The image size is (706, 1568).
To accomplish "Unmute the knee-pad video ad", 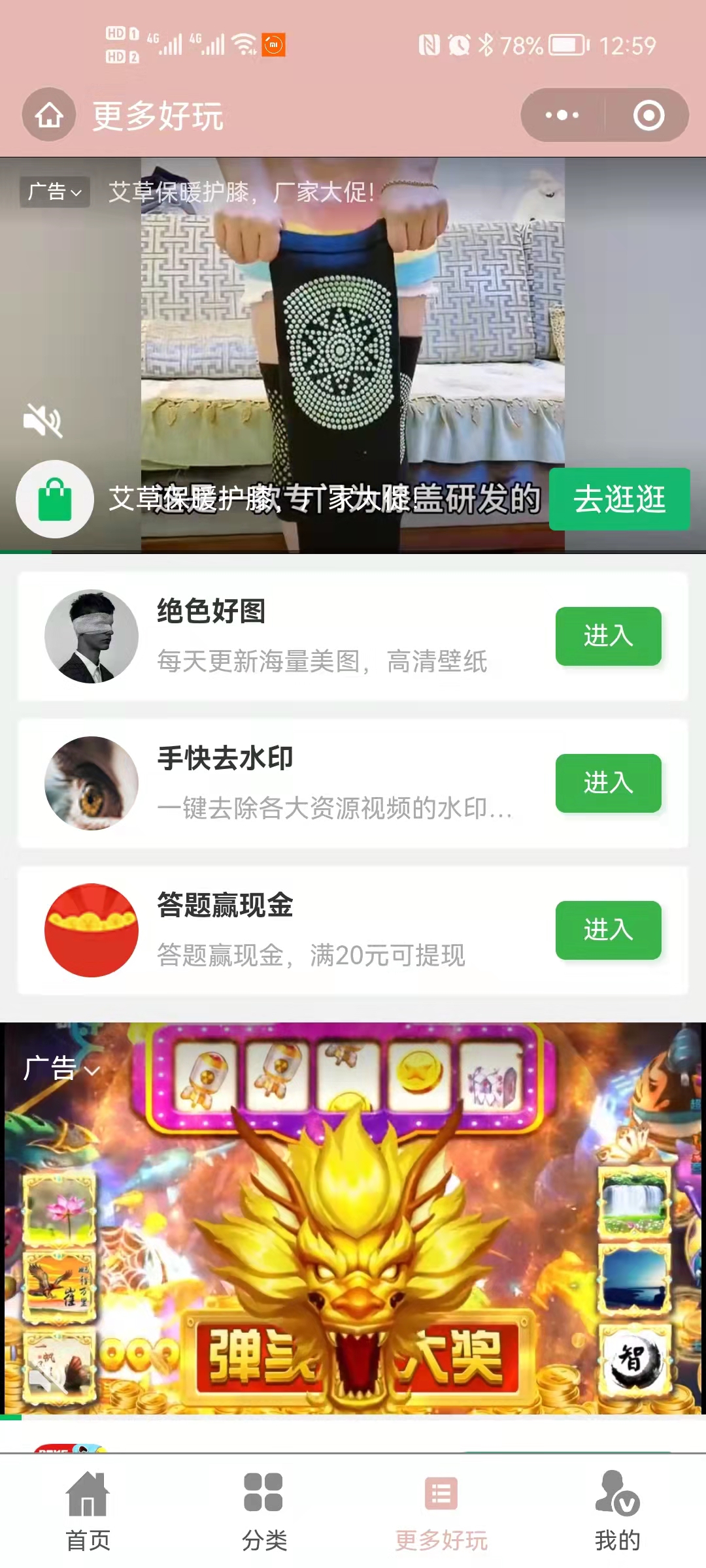I will tap(42, 419).
